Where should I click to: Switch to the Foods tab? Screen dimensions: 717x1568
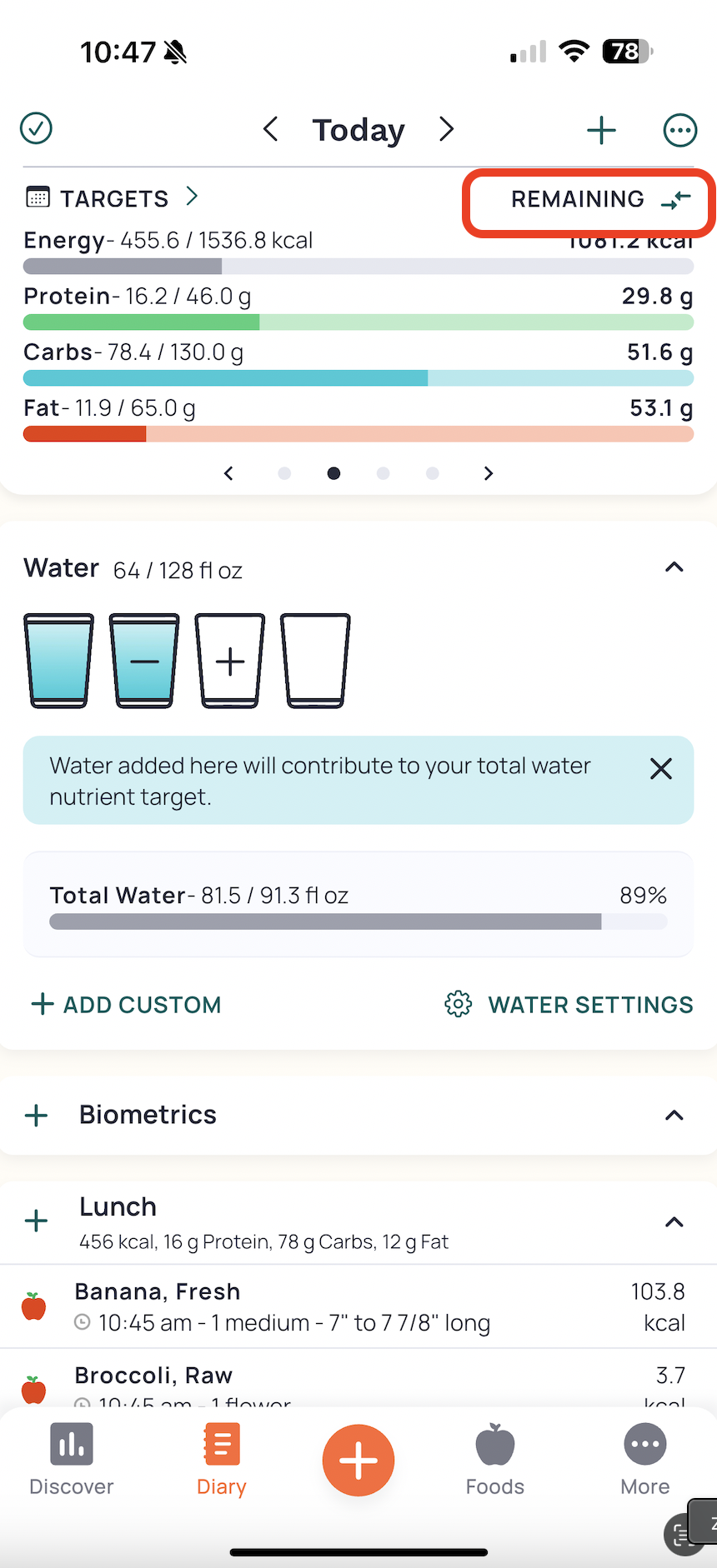coord(495,1460)
